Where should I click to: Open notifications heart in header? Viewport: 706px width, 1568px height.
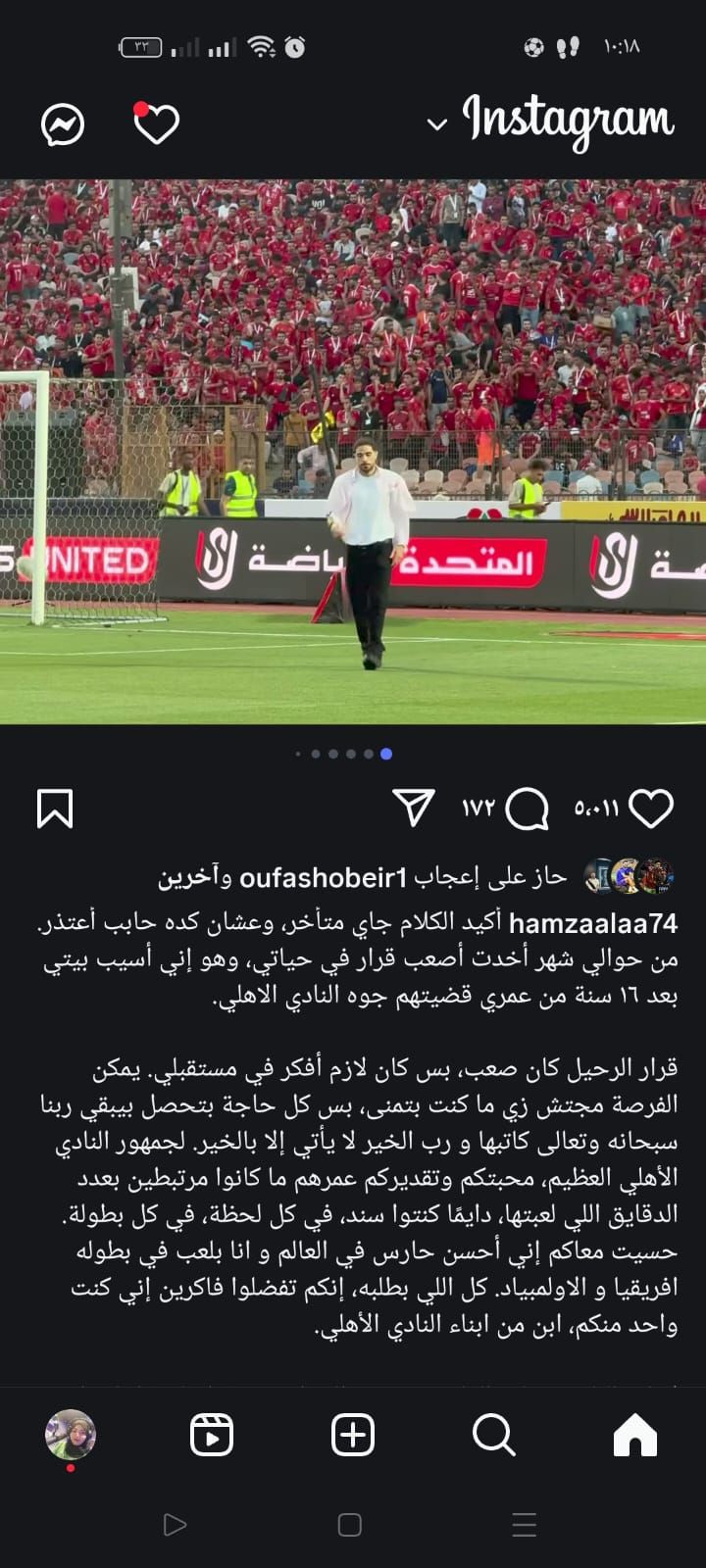(156, 124)
